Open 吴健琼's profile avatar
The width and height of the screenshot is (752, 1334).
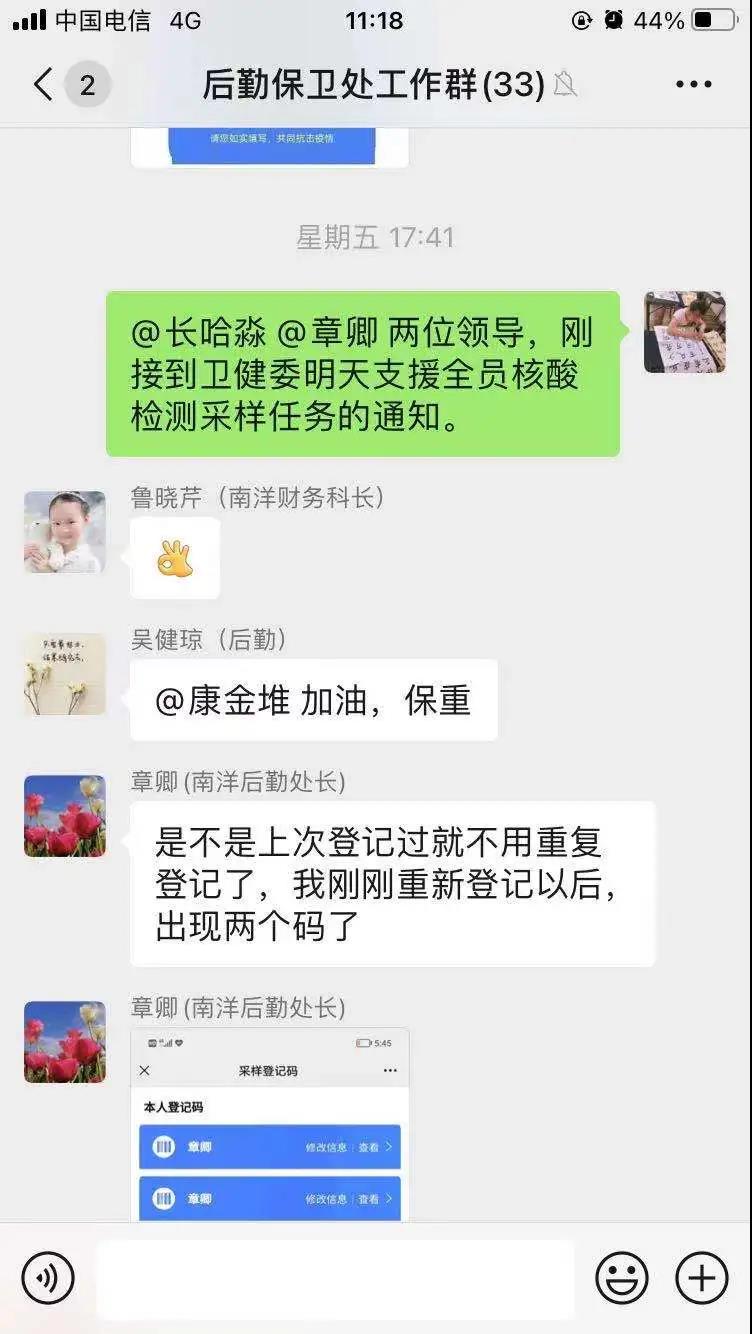click(65, 674)
